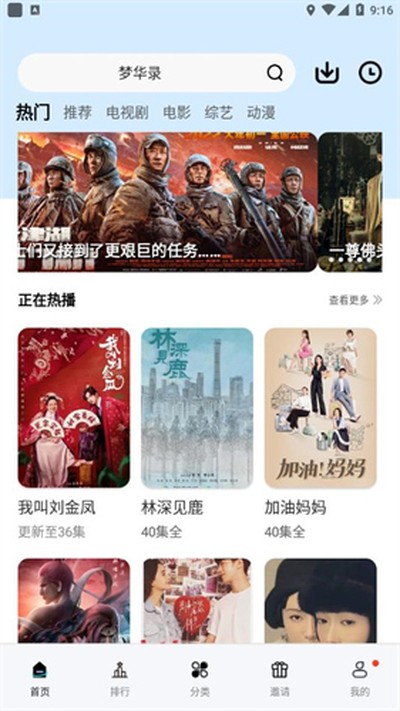Image resolution: width=400 pixels, height=711 pixels.
Task: Open the 动漫 tab
Action: tap(261, 112)
